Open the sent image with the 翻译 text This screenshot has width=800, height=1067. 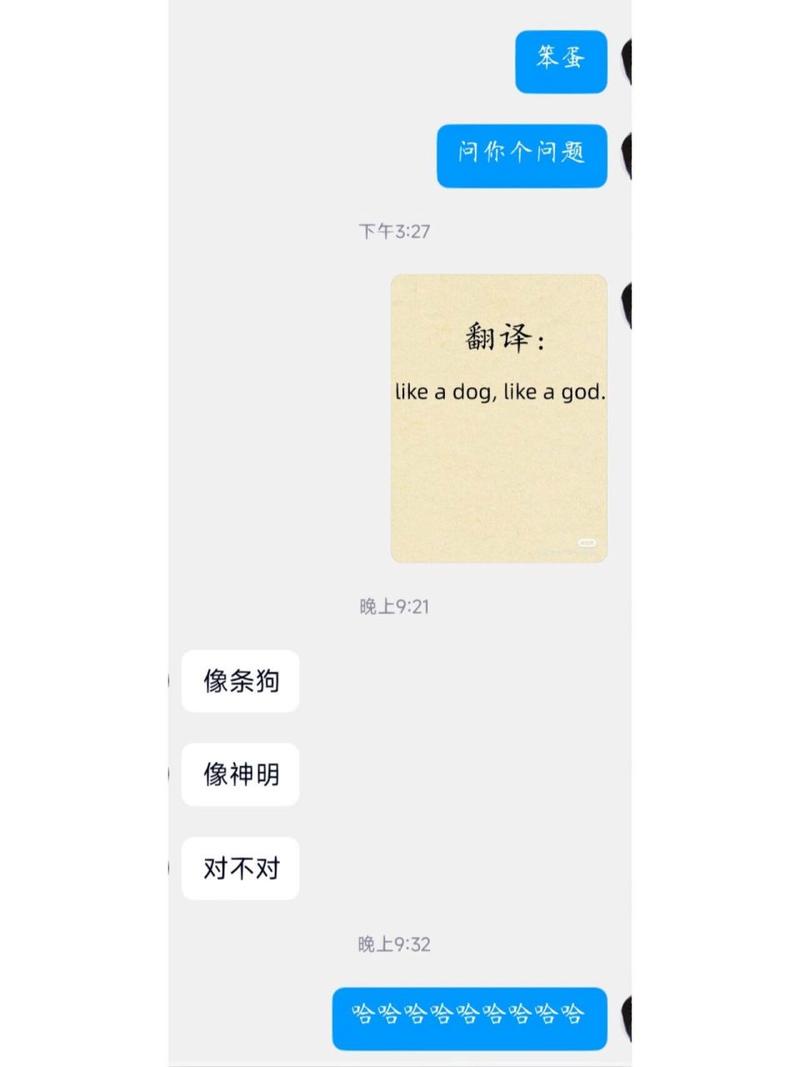498,418
